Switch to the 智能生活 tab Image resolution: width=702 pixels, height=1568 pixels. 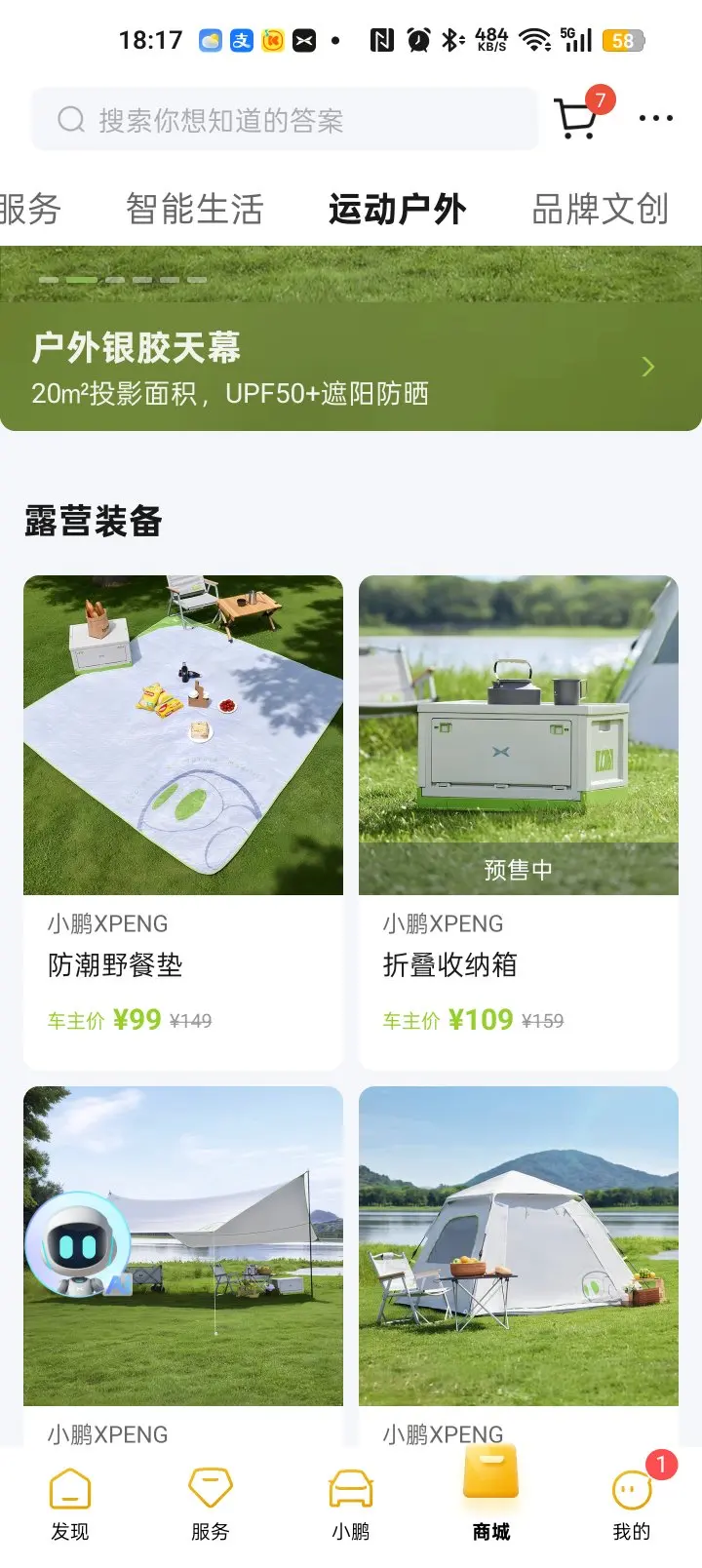point(194,209)
